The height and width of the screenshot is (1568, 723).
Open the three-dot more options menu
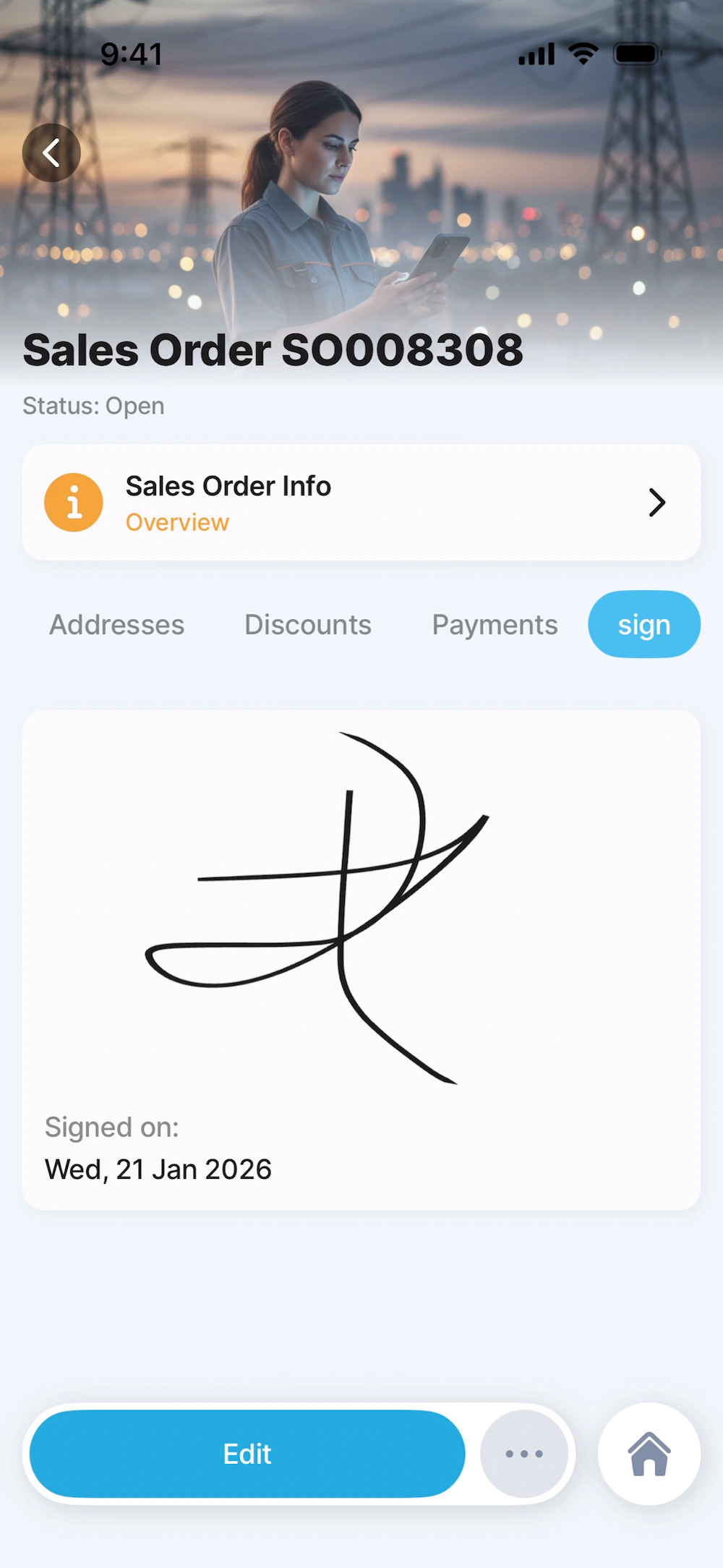(524, 1454)
